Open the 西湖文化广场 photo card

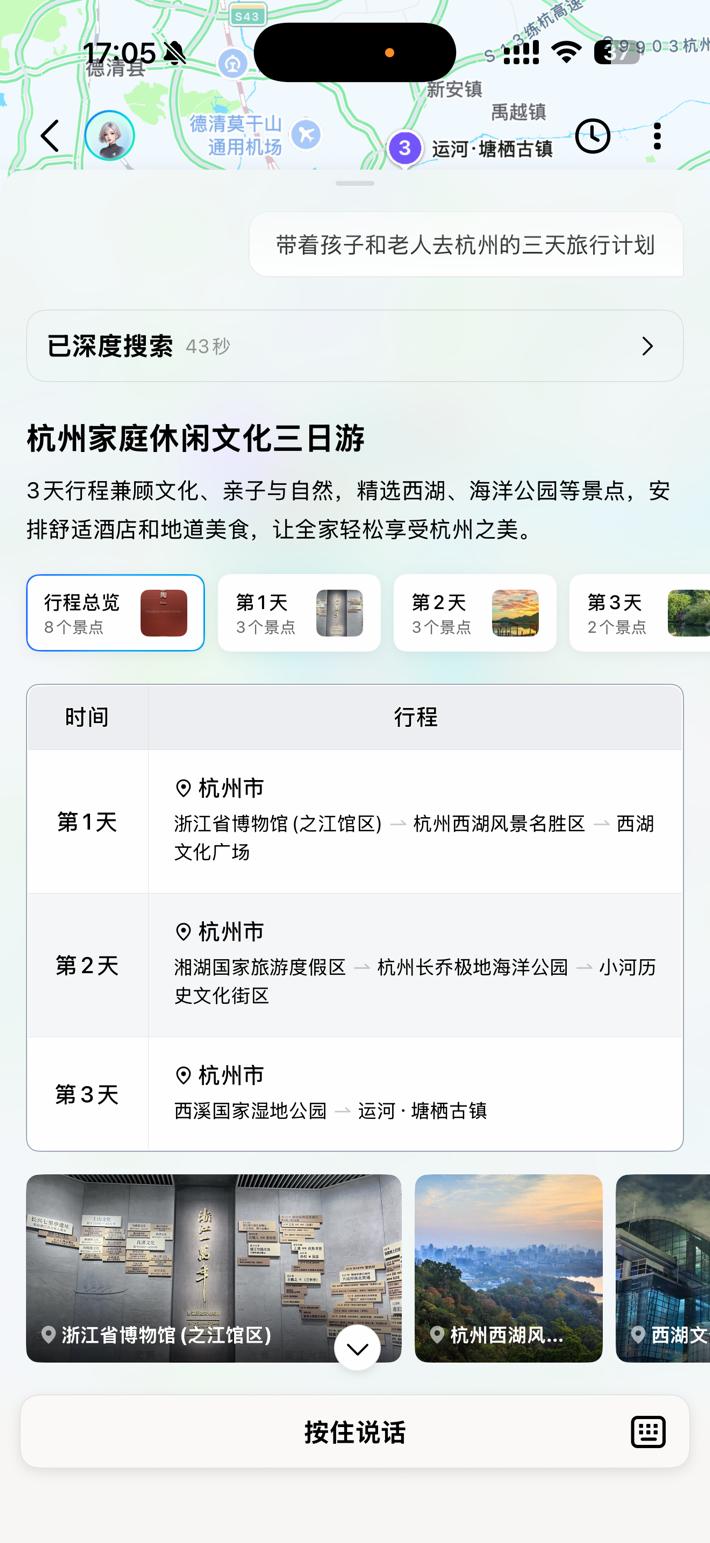click(x=663, y=1267)
